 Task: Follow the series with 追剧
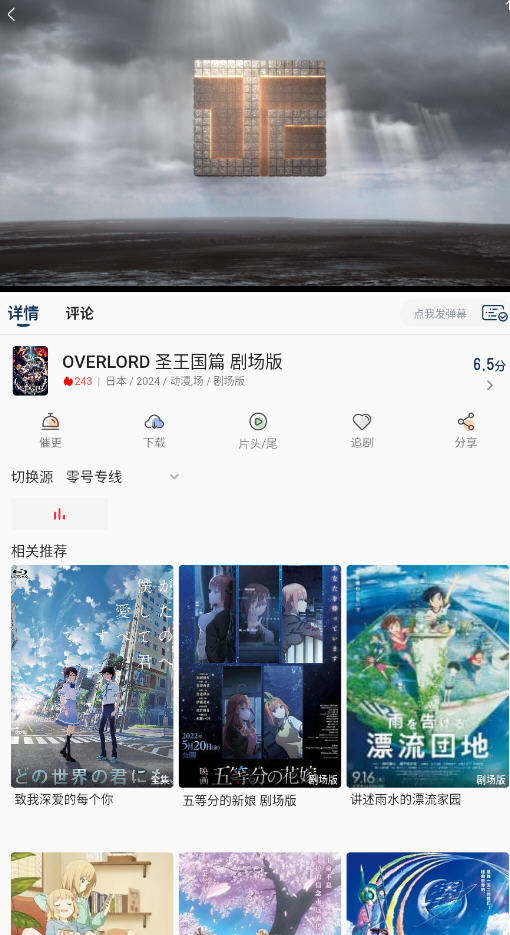click(x=361, y=430)
